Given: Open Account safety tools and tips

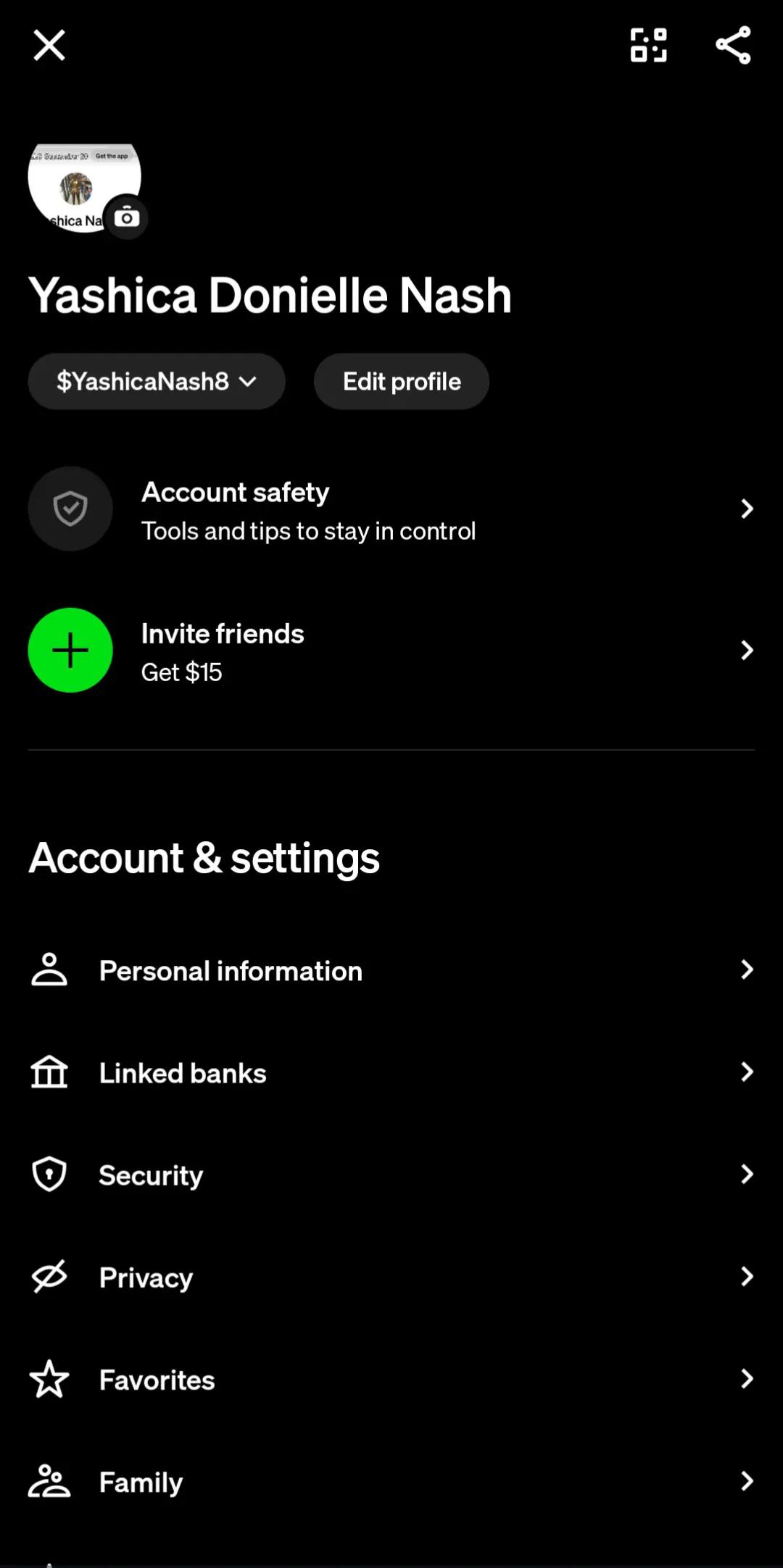Looking at the screenshot, I should [x=391, y=509].
